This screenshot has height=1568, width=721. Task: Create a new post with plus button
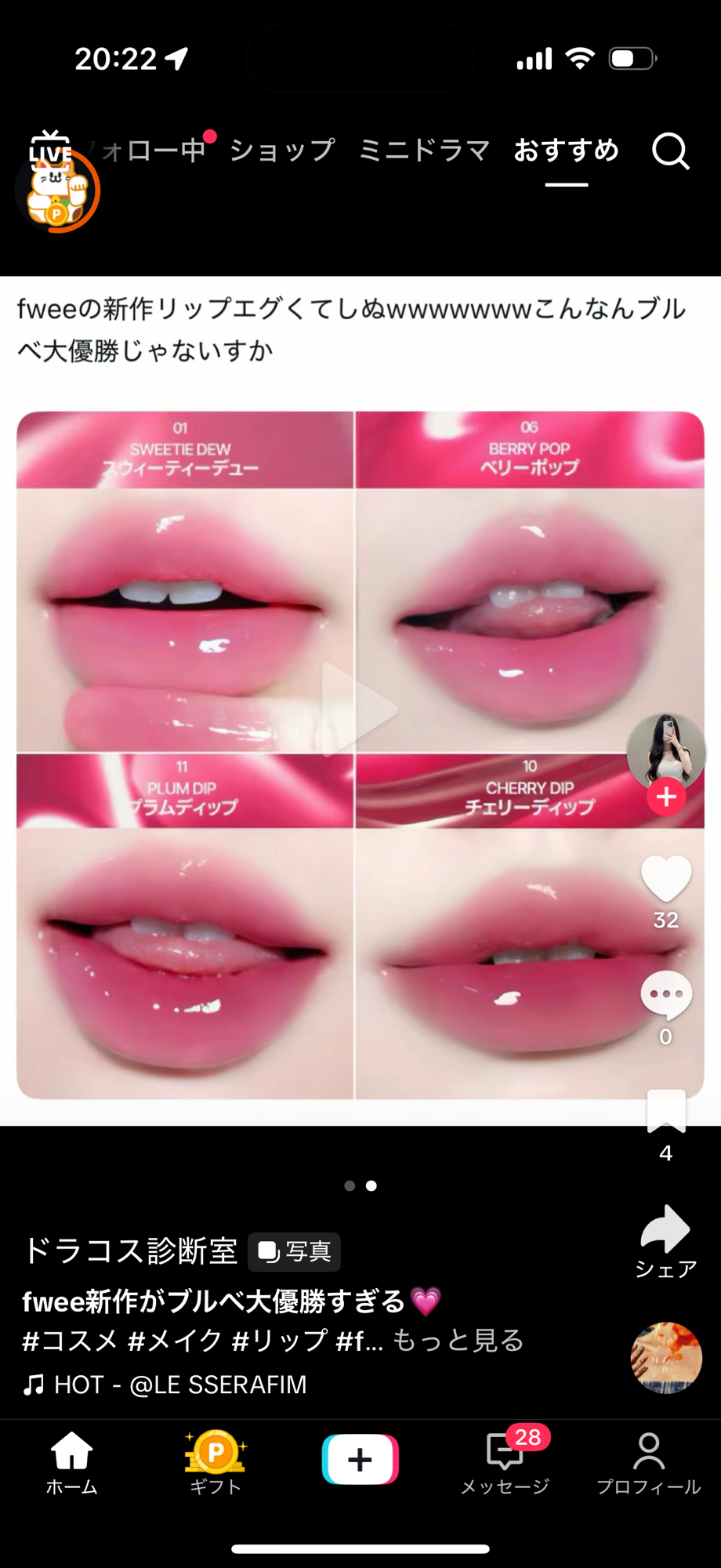[360, 1460]
